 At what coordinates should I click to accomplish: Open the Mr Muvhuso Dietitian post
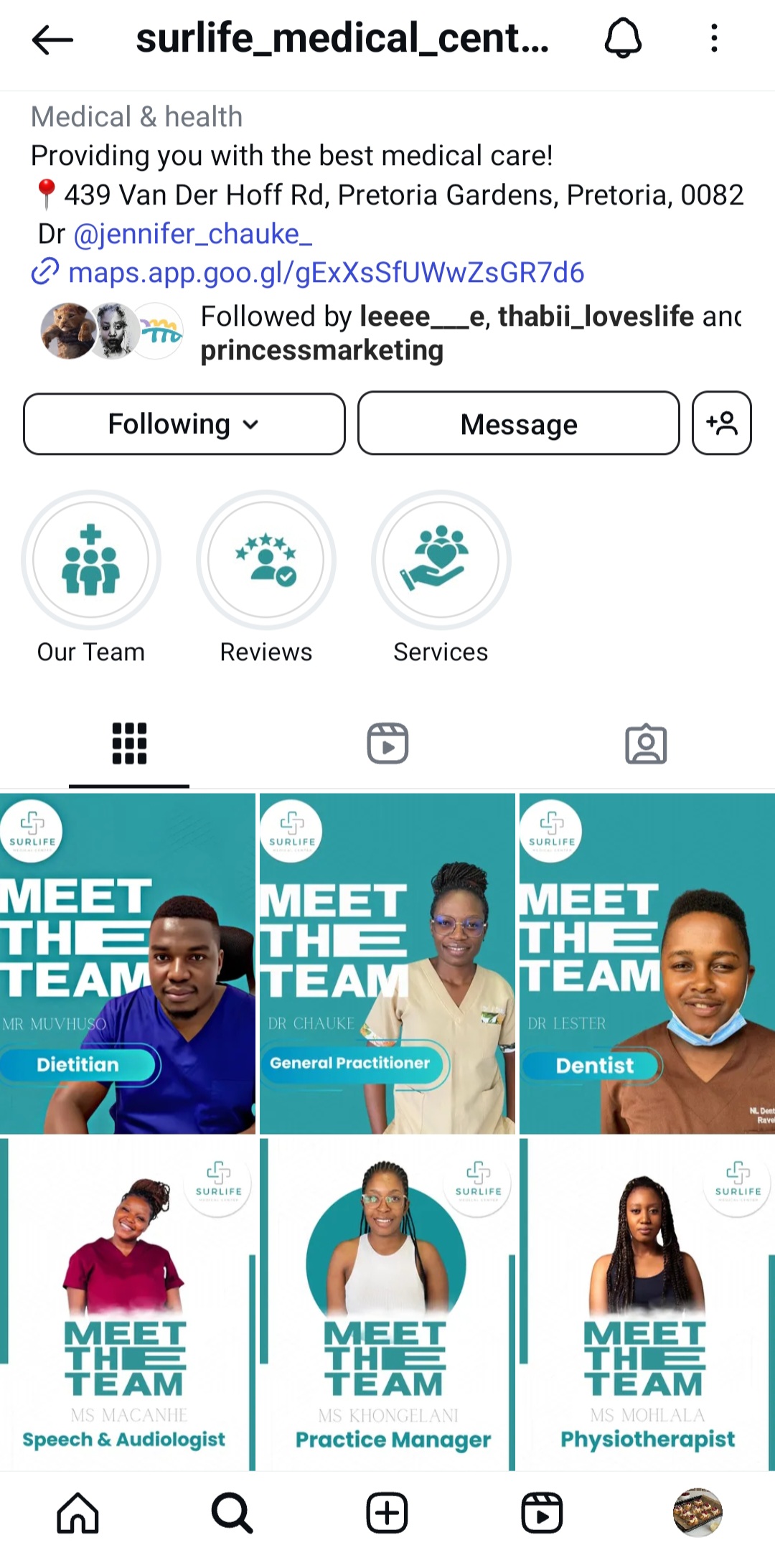128,963
